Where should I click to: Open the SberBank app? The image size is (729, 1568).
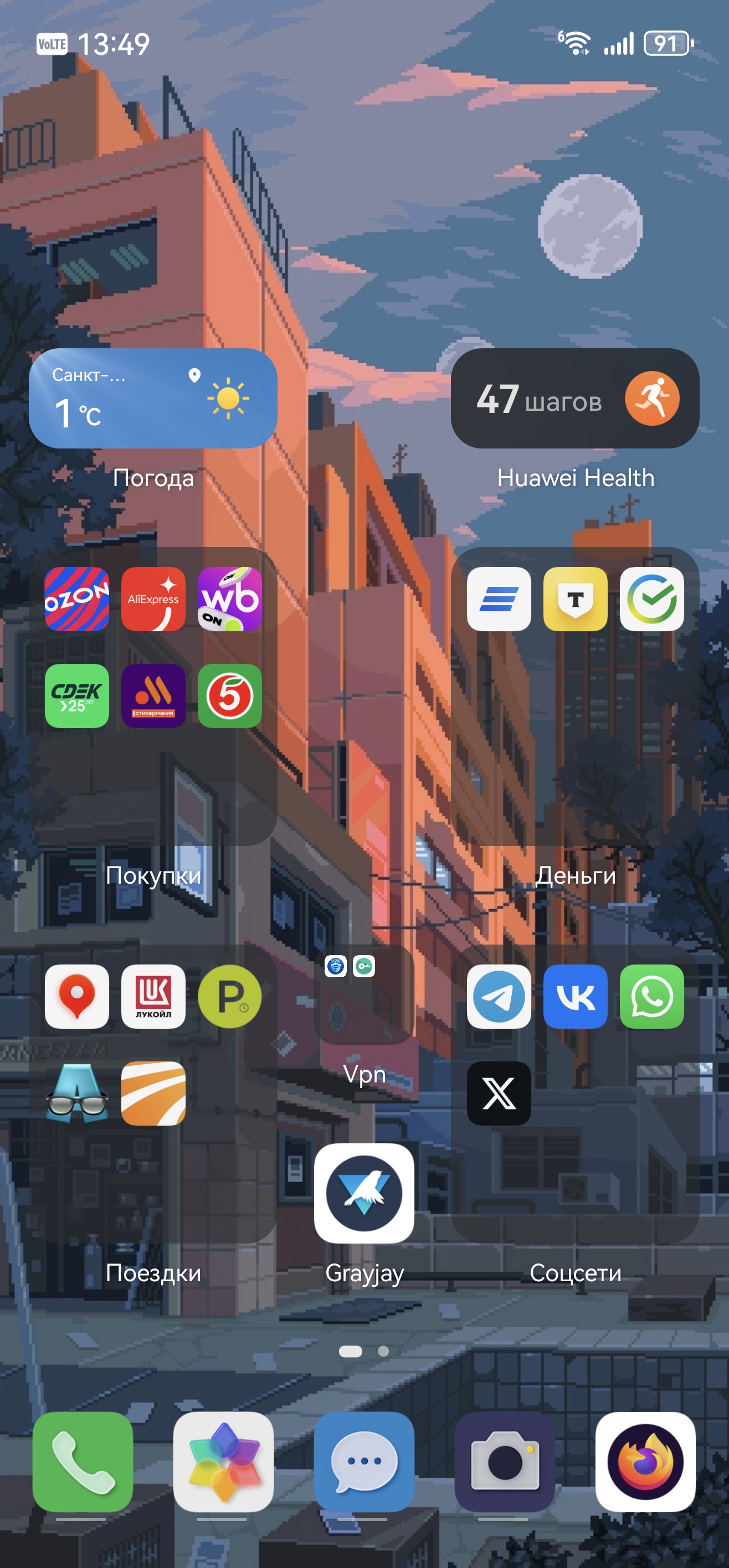651,599
